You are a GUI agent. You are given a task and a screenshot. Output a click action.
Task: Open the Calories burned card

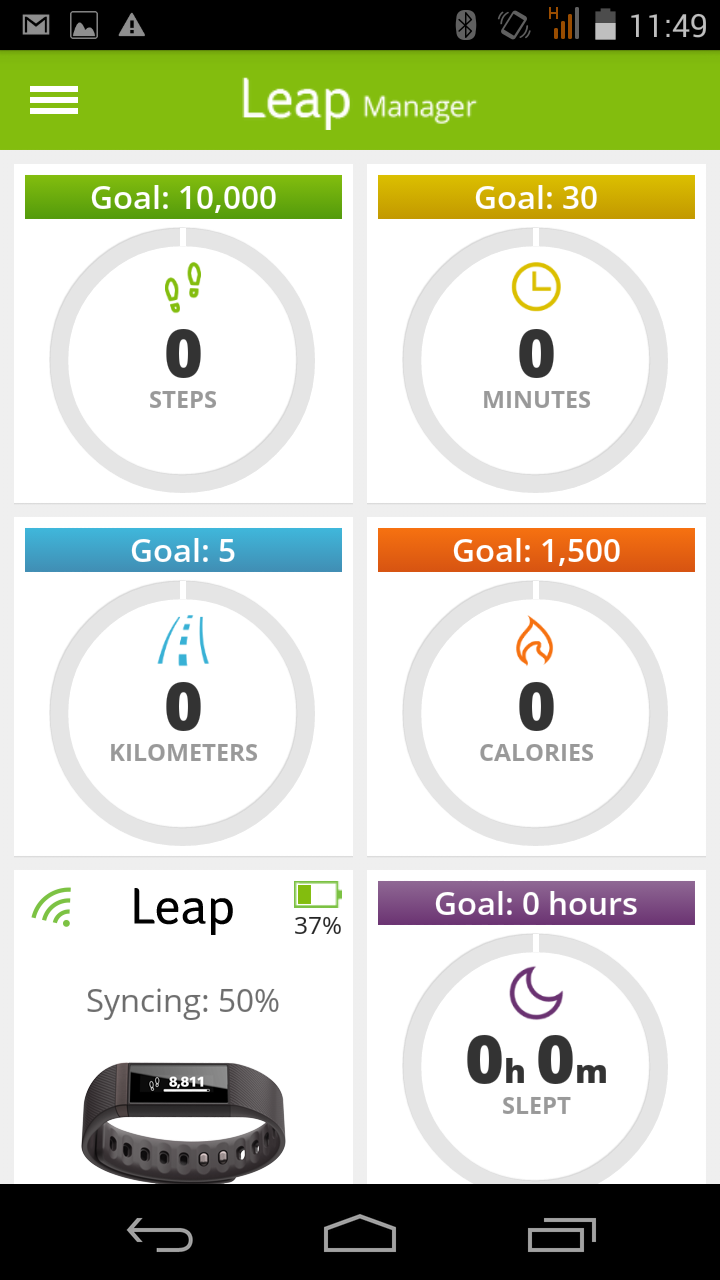pyautogui.click(x=536, y=687)
